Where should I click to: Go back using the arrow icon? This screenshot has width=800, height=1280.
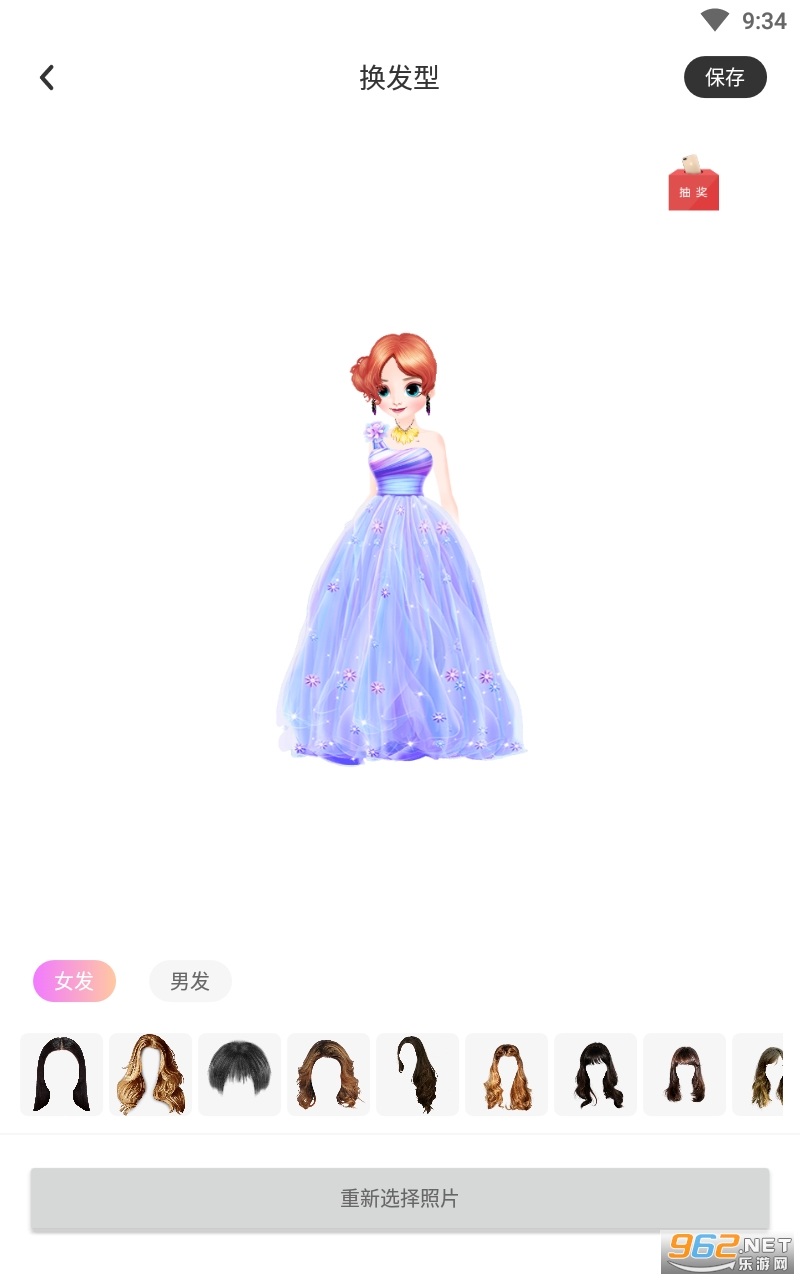point(47,78)
